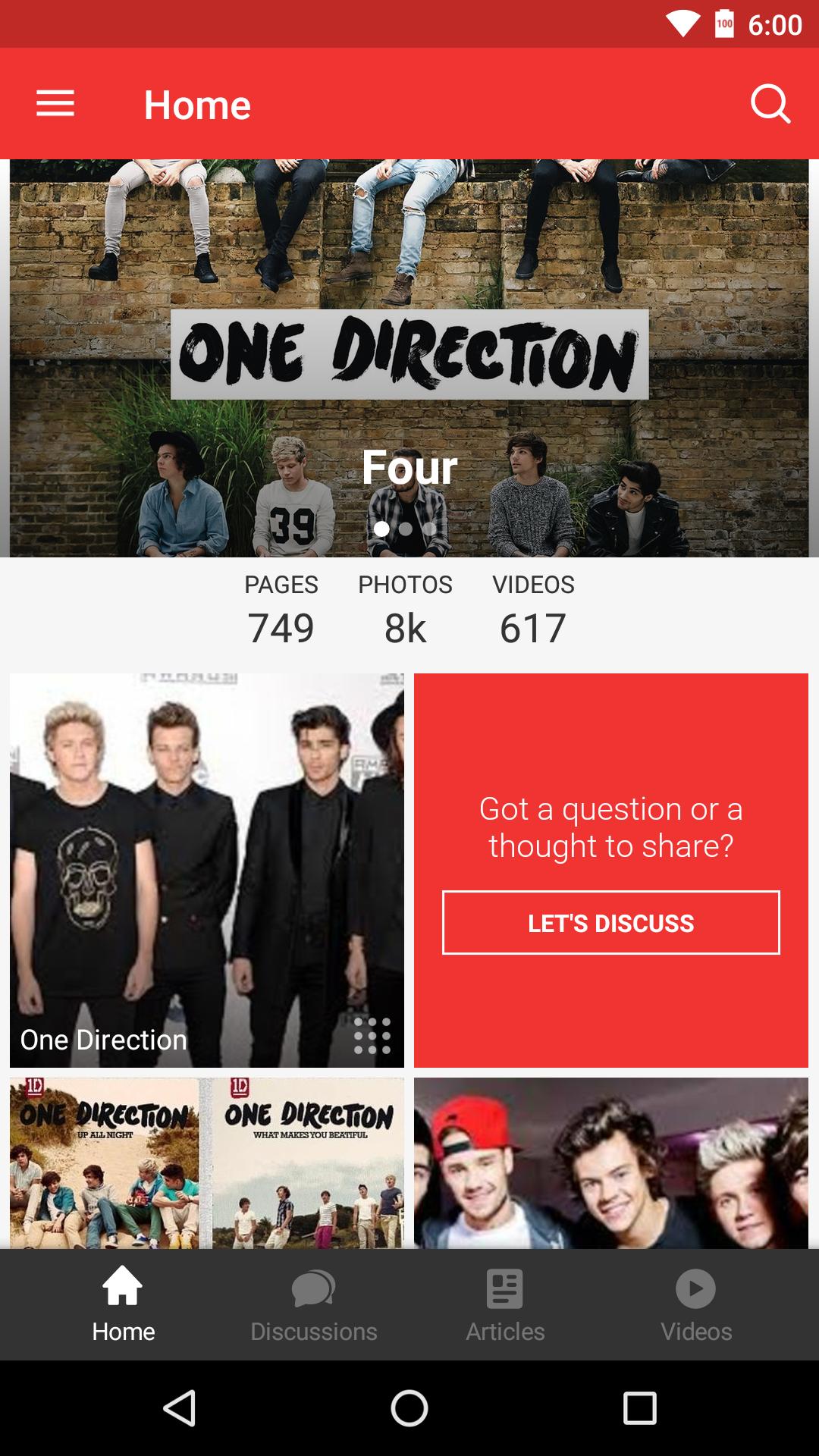Viewport: 819px width, 1456px height.
Task: Open the search function
Action: (771, 103)
